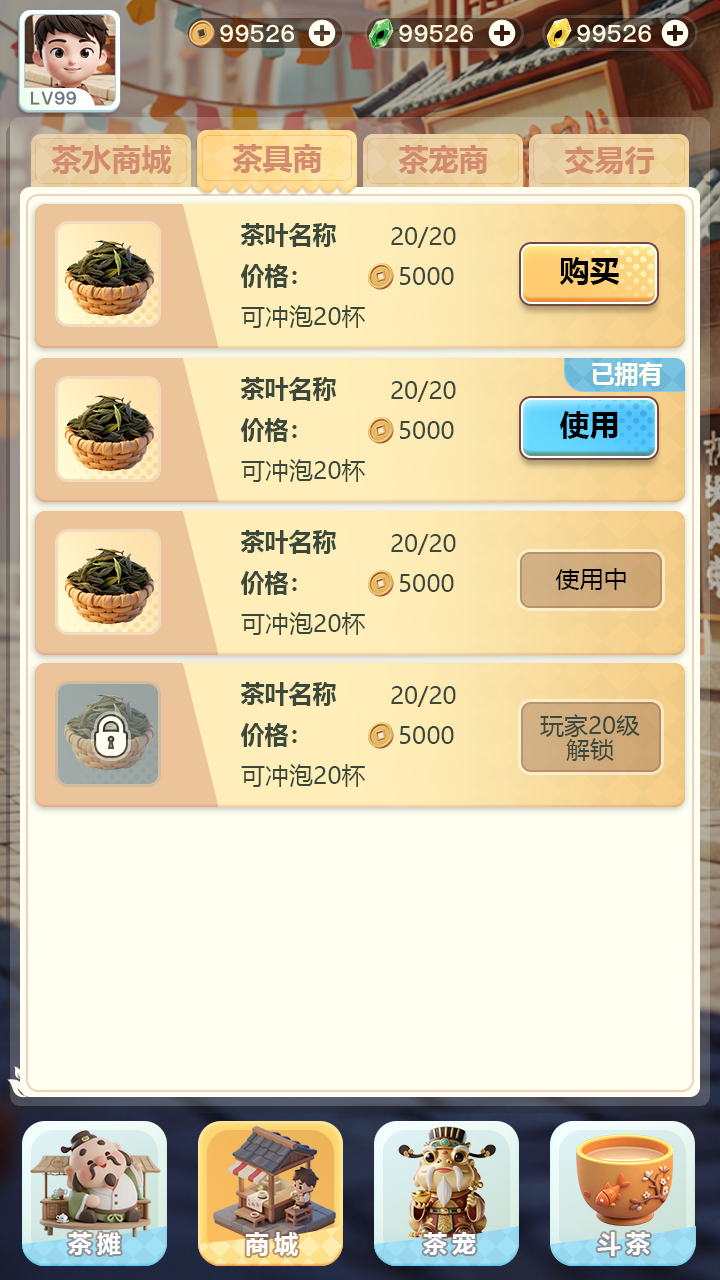Image resolution: width=720 pixels, height=1280 pixels.
Task: Buy the tea with the 购买 button
Action: point(589,273)
